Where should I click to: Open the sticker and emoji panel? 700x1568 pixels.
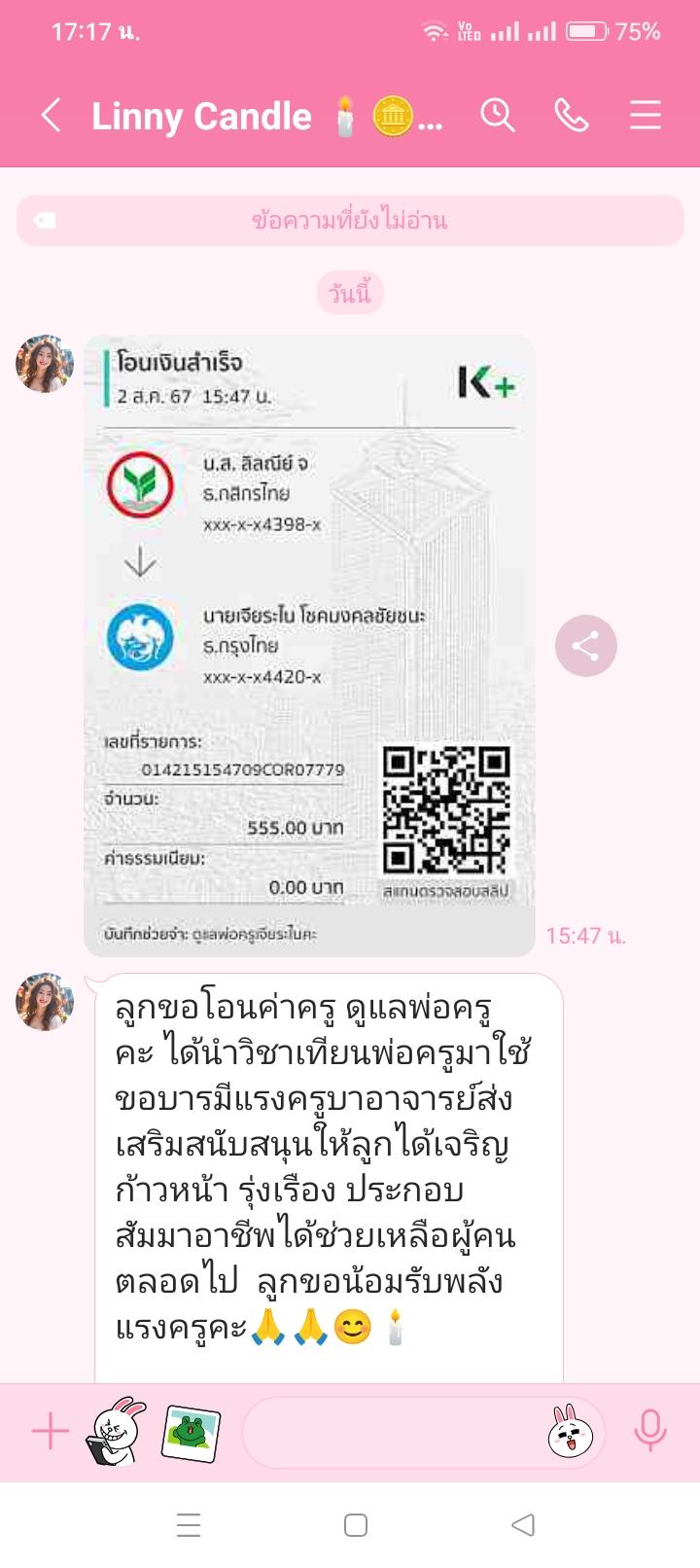click(x=571, y=1432)
